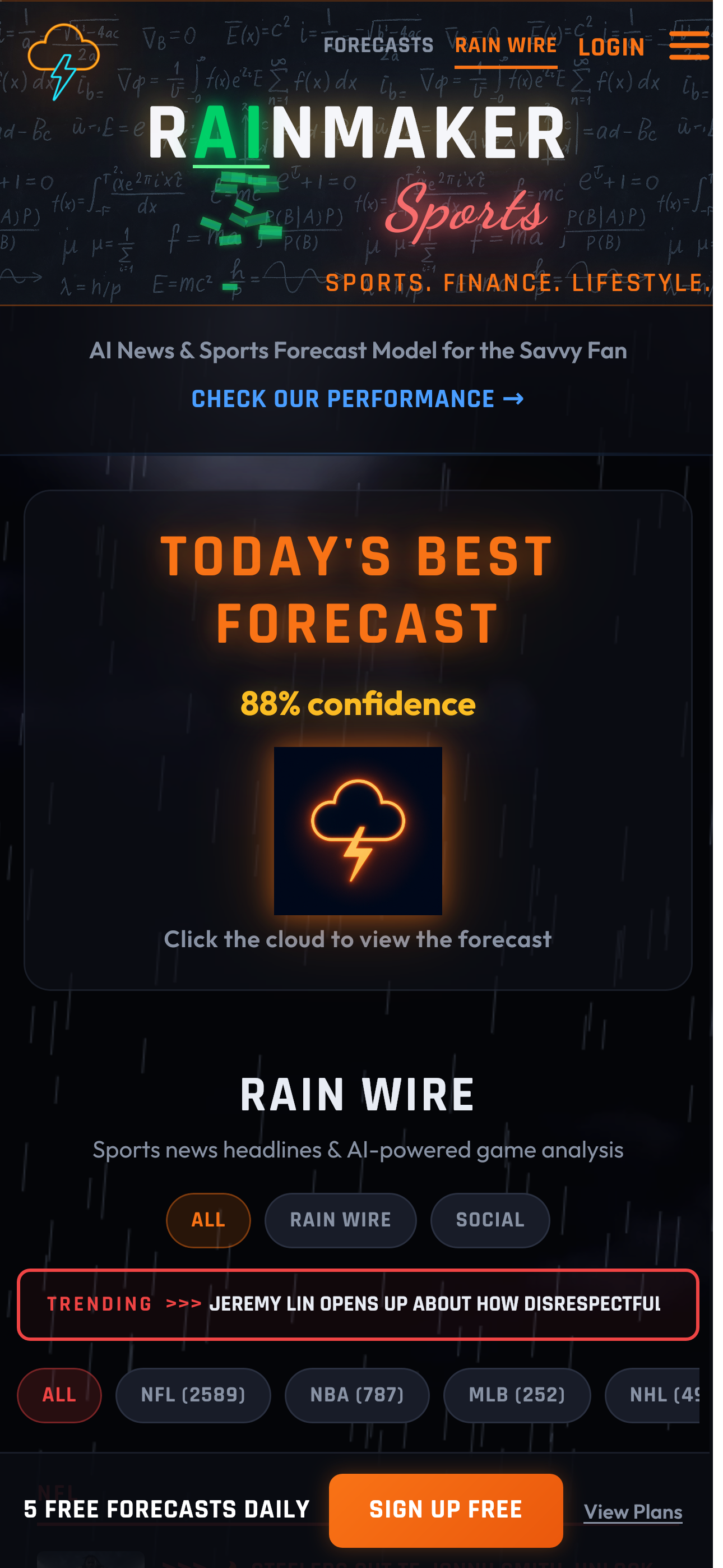Tap the Login link

pyautogui.click(x=610, y=48)
